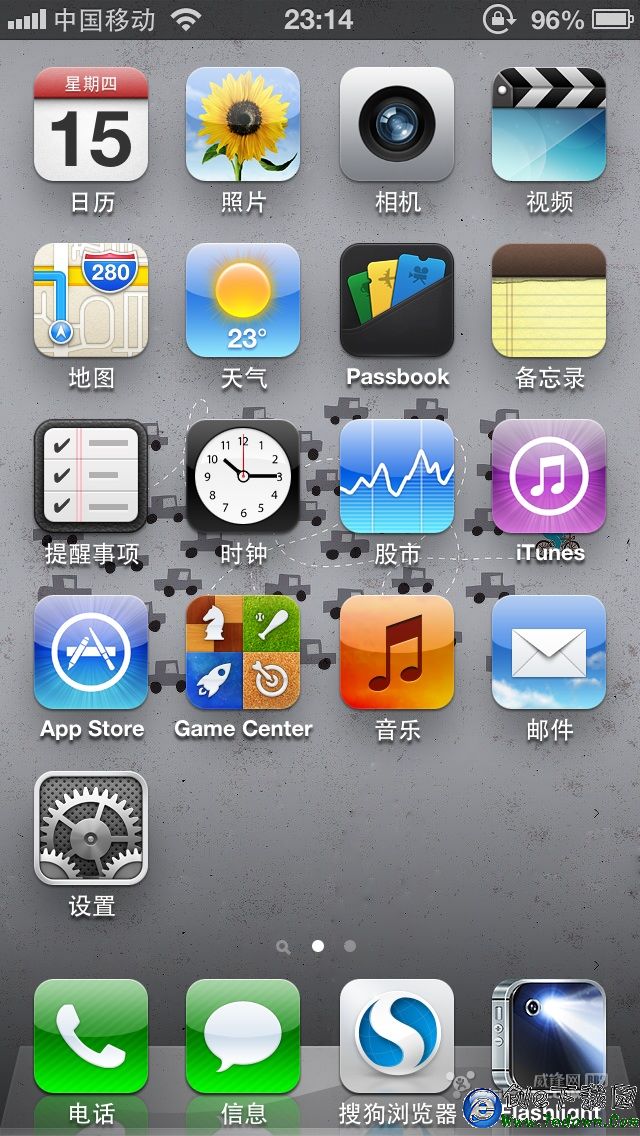Open the 股市 stocks app
640x1136 pixels.
pos(397,476)
